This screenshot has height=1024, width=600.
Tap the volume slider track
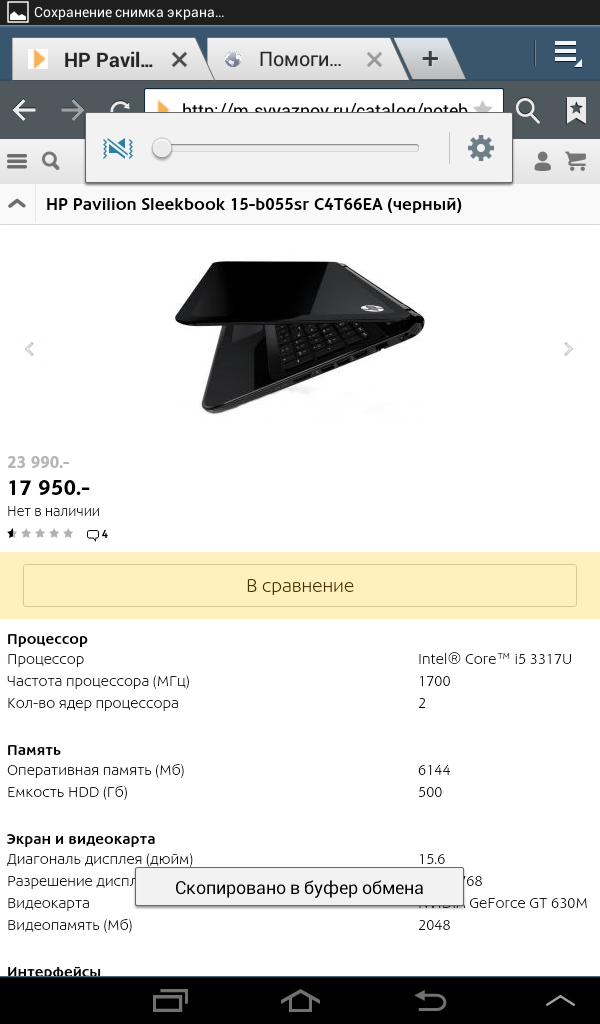point(285,148)
